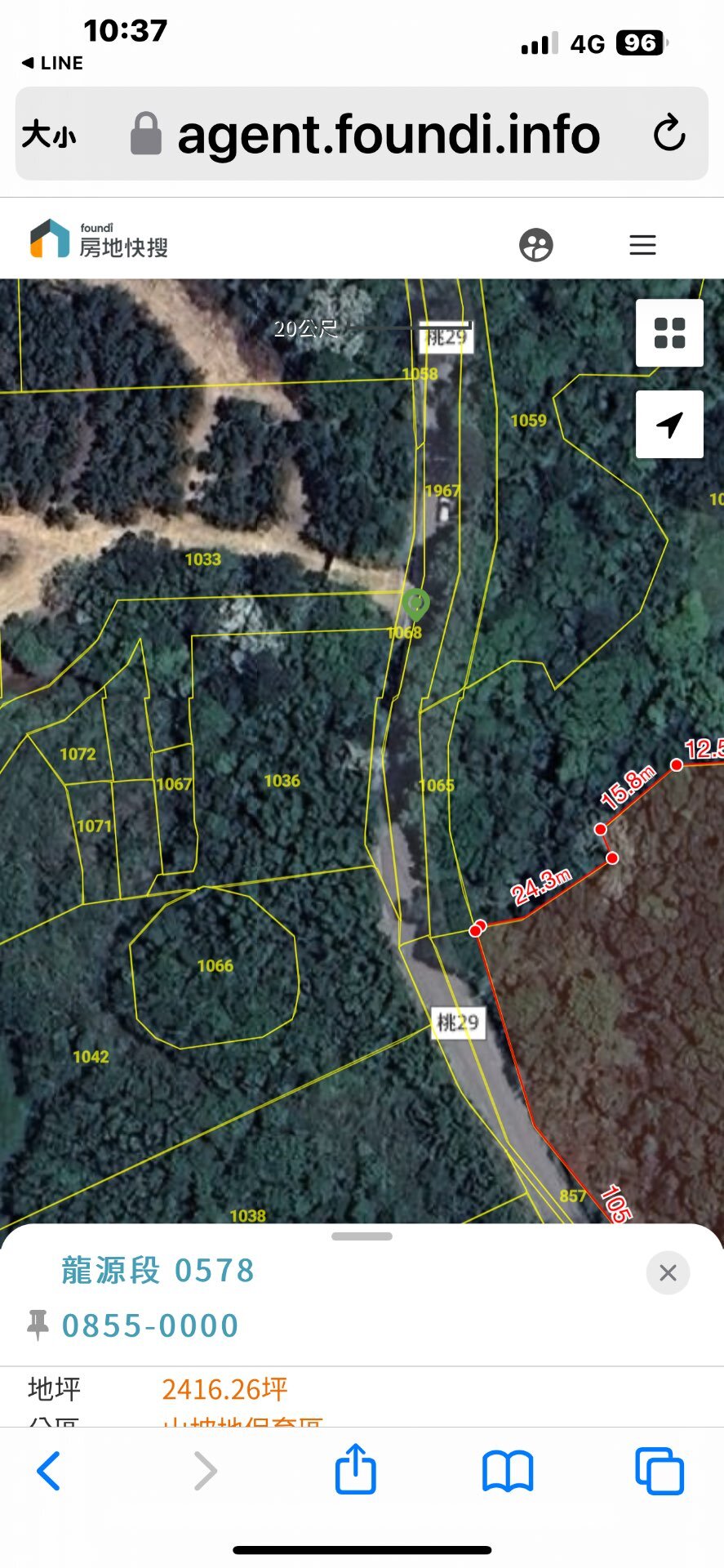Go back to the previous page

(49, 1471)
